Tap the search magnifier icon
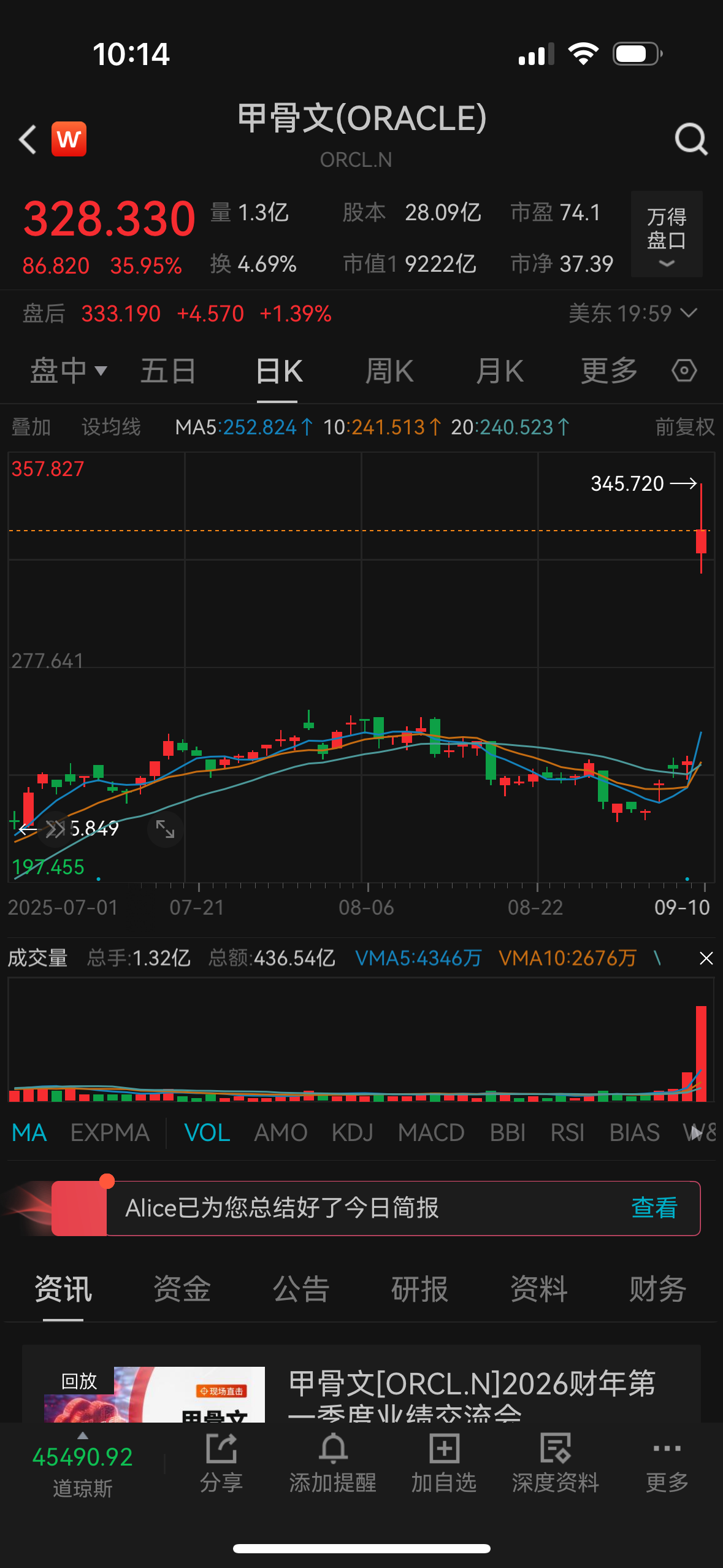 coord(691,139)
